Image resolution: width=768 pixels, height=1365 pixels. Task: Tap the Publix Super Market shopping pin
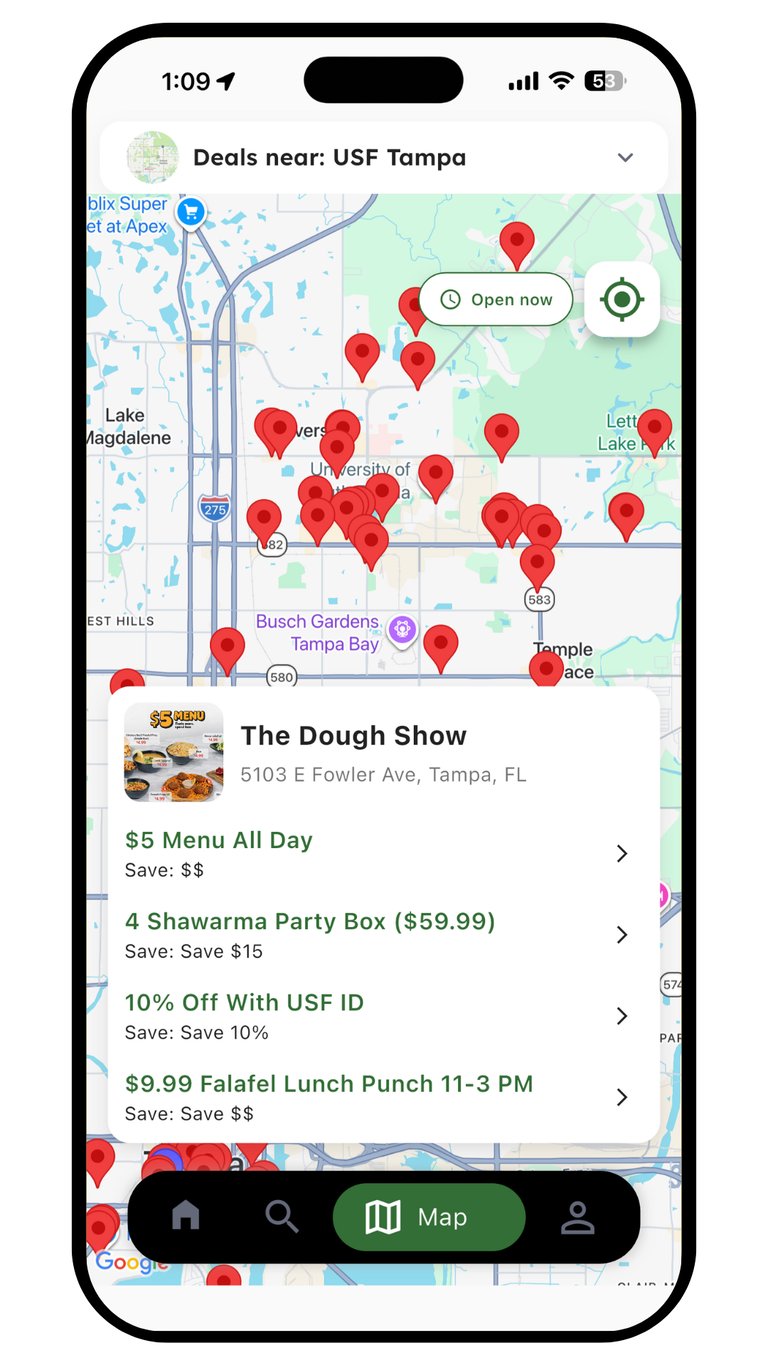190,212
